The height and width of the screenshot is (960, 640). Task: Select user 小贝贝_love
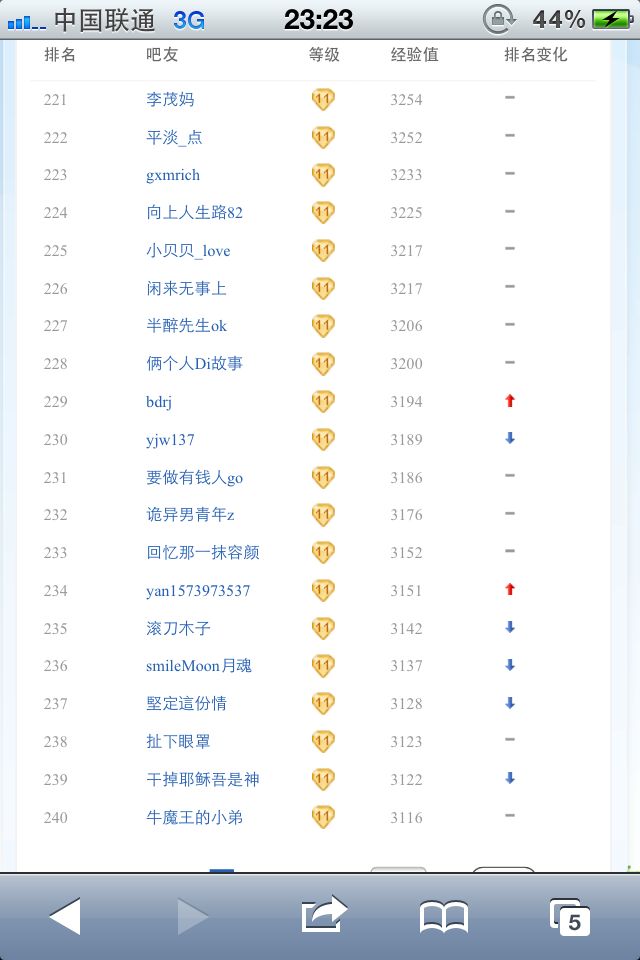tap(188, 250)
